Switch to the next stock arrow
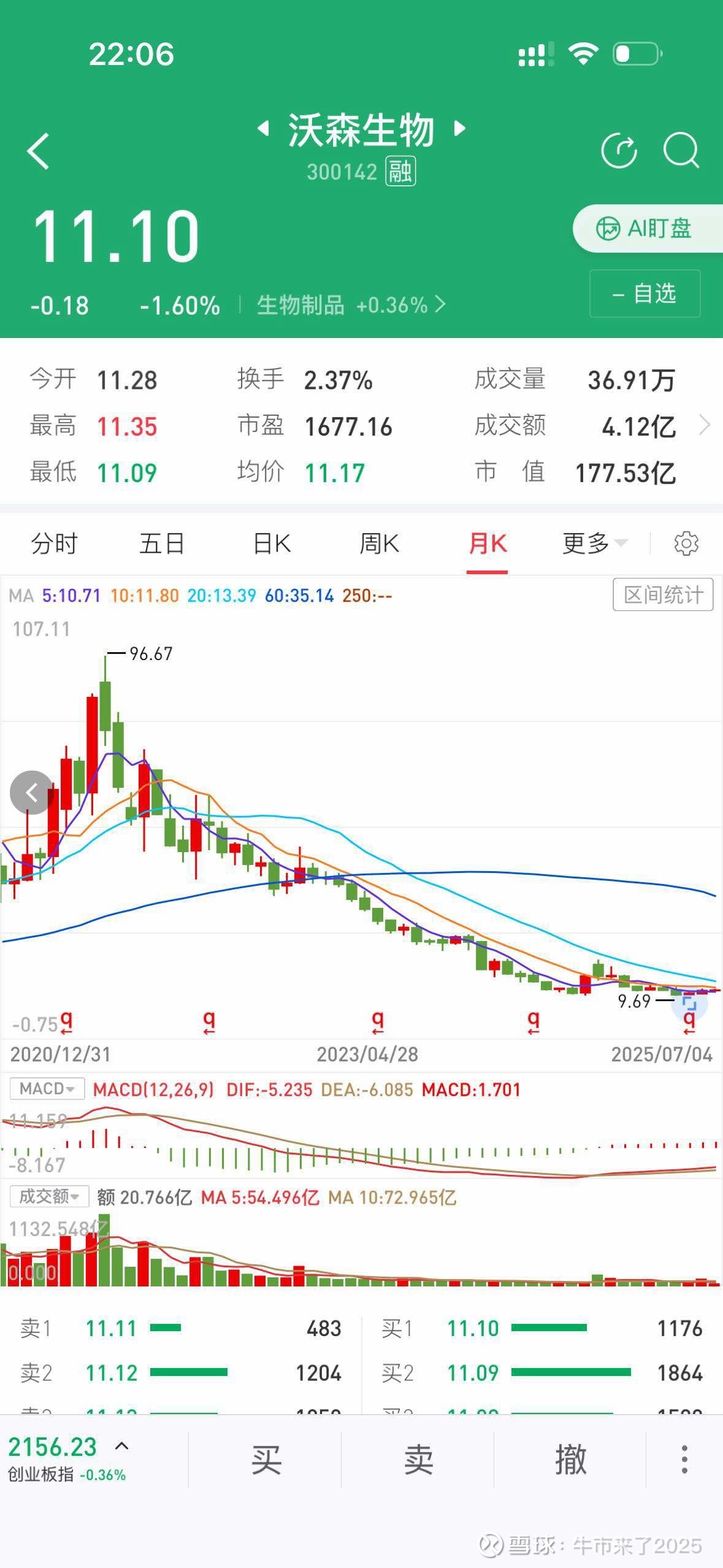 pyautogui.click(x=459, y=128)
